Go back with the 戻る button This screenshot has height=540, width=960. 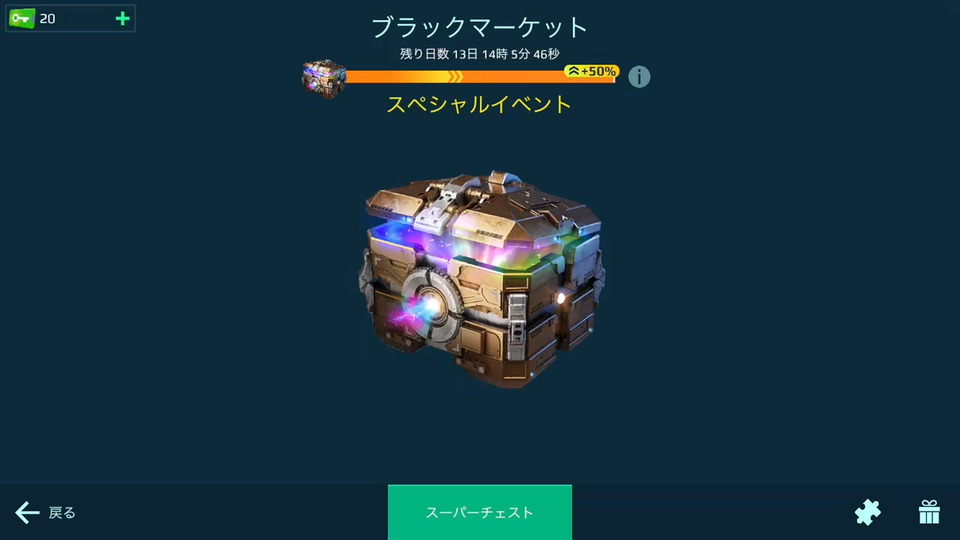[x=46, y=513]
